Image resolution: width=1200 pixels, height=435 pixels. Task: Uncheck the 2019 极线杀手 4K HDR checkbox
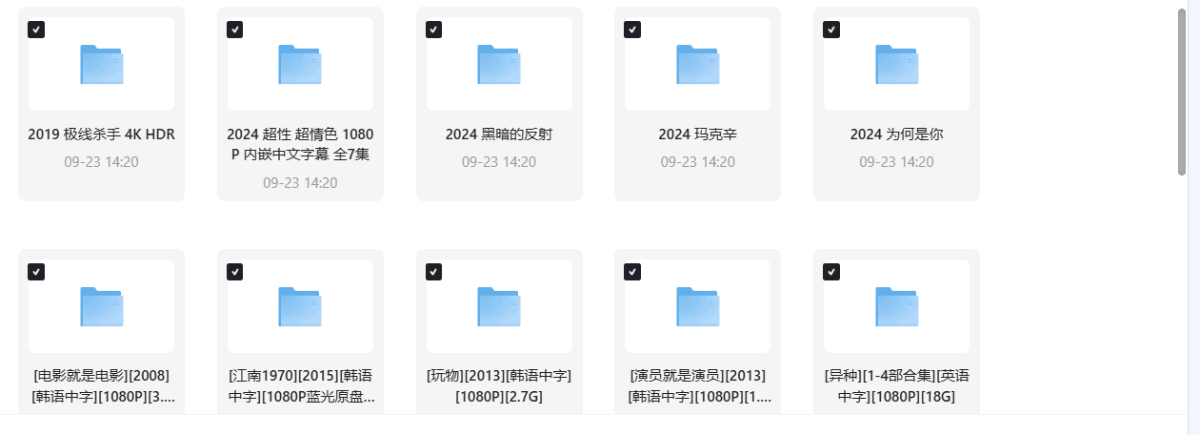point(36,30)
